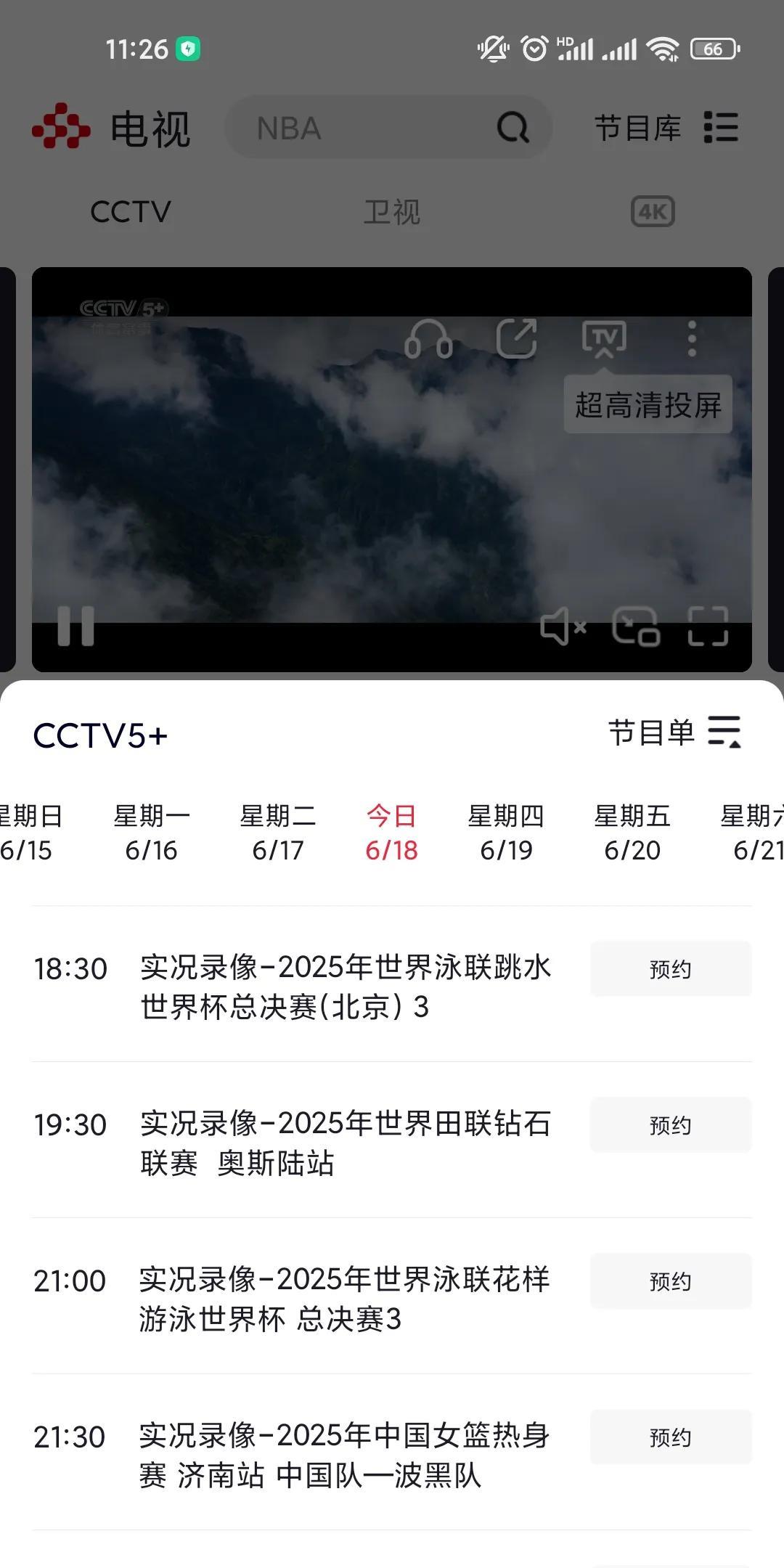Enter fullscreen video mode
784x1568 pixels.
click(x=708, y=626)
